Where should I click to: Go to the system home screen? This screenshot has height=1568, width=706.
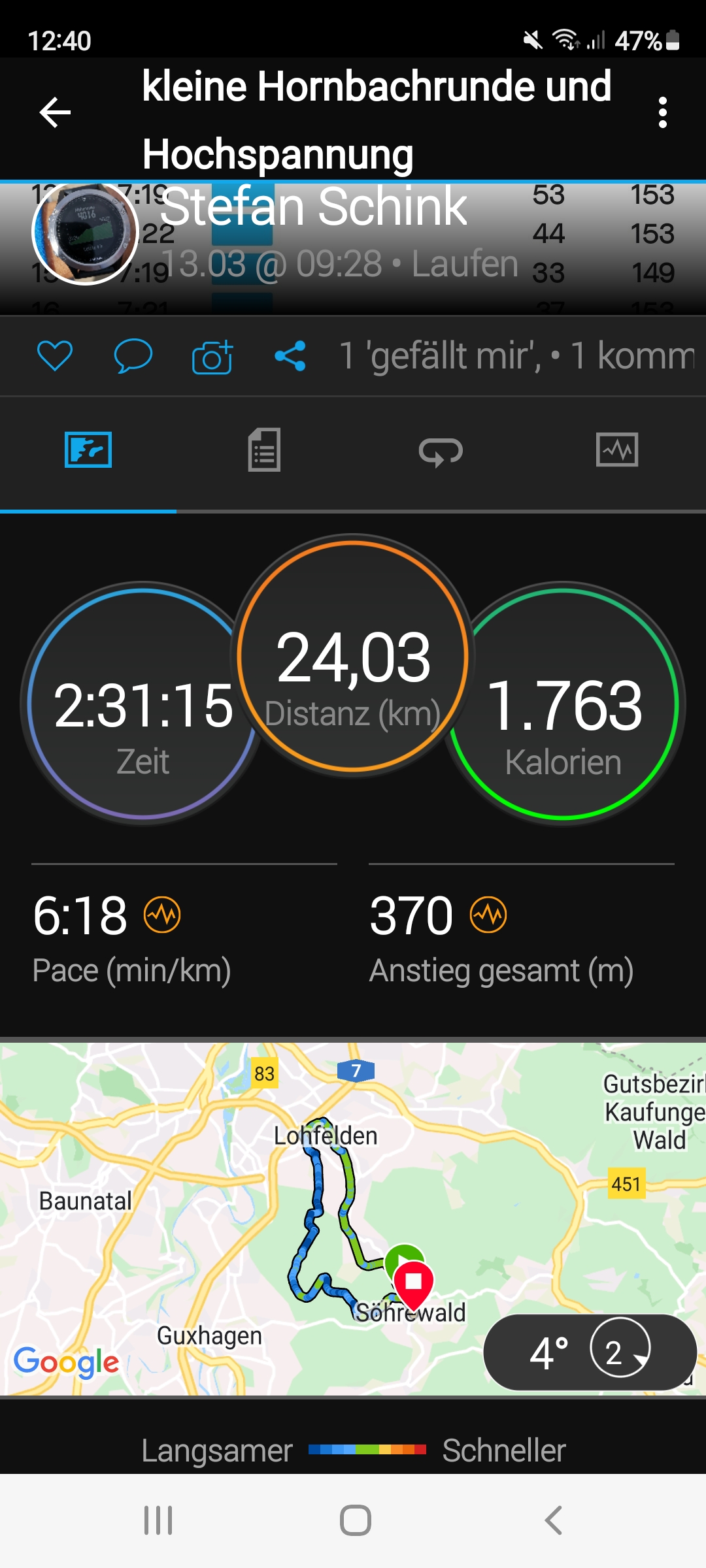(x=355, y=1520)
